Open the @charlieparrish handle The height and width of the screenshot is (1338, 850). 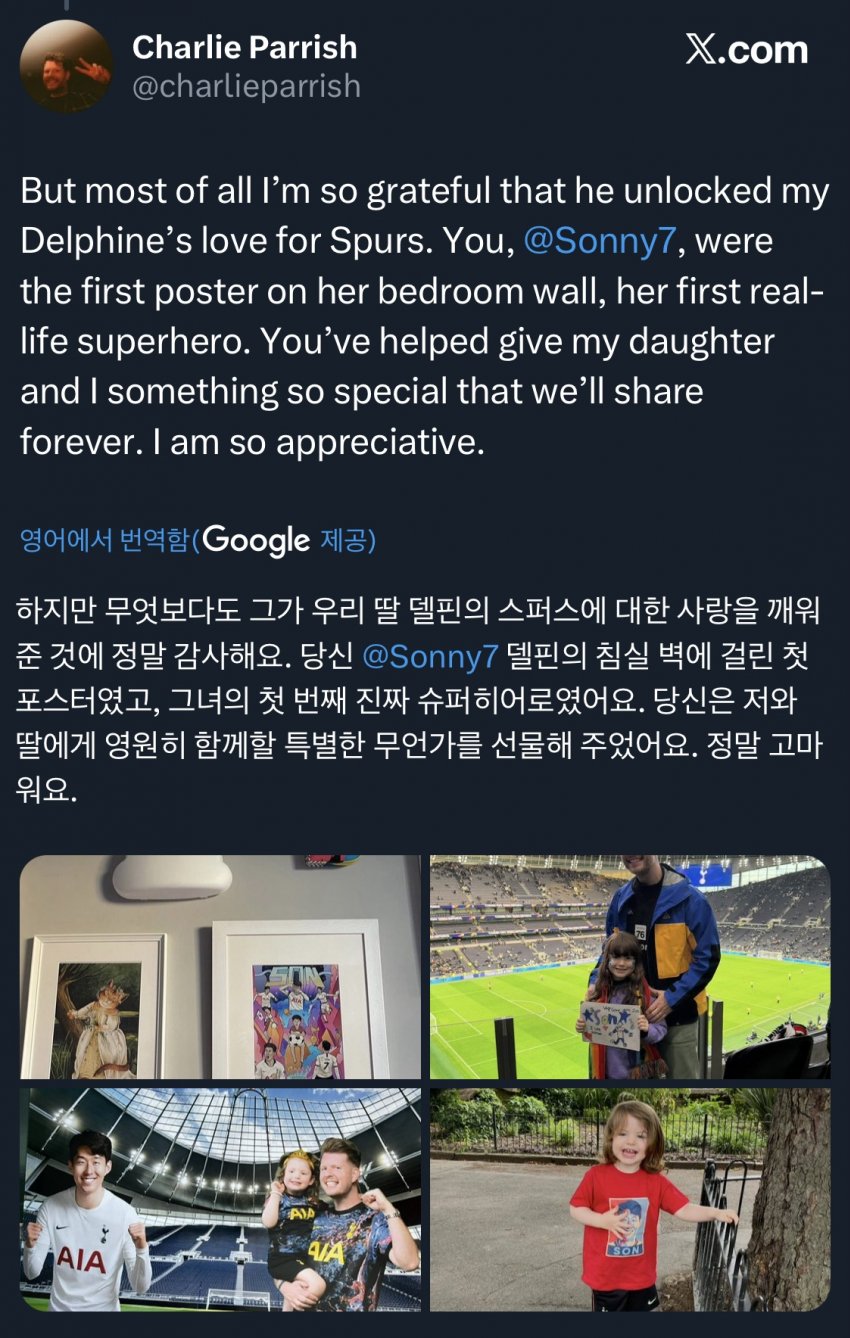pos(246,87)
